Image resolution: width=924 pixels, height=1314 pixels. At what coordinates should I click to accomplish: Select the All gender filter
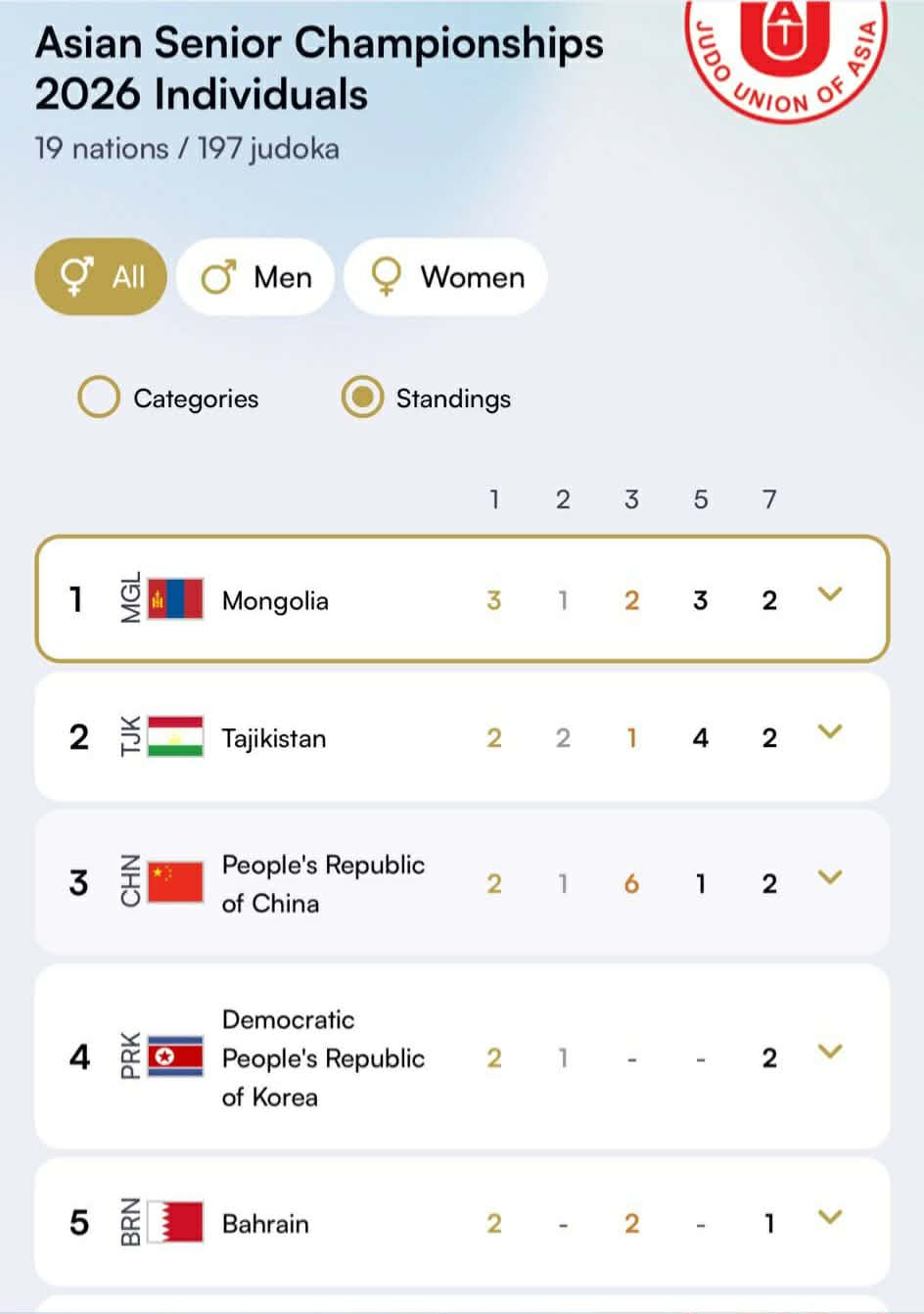point(101,277)
